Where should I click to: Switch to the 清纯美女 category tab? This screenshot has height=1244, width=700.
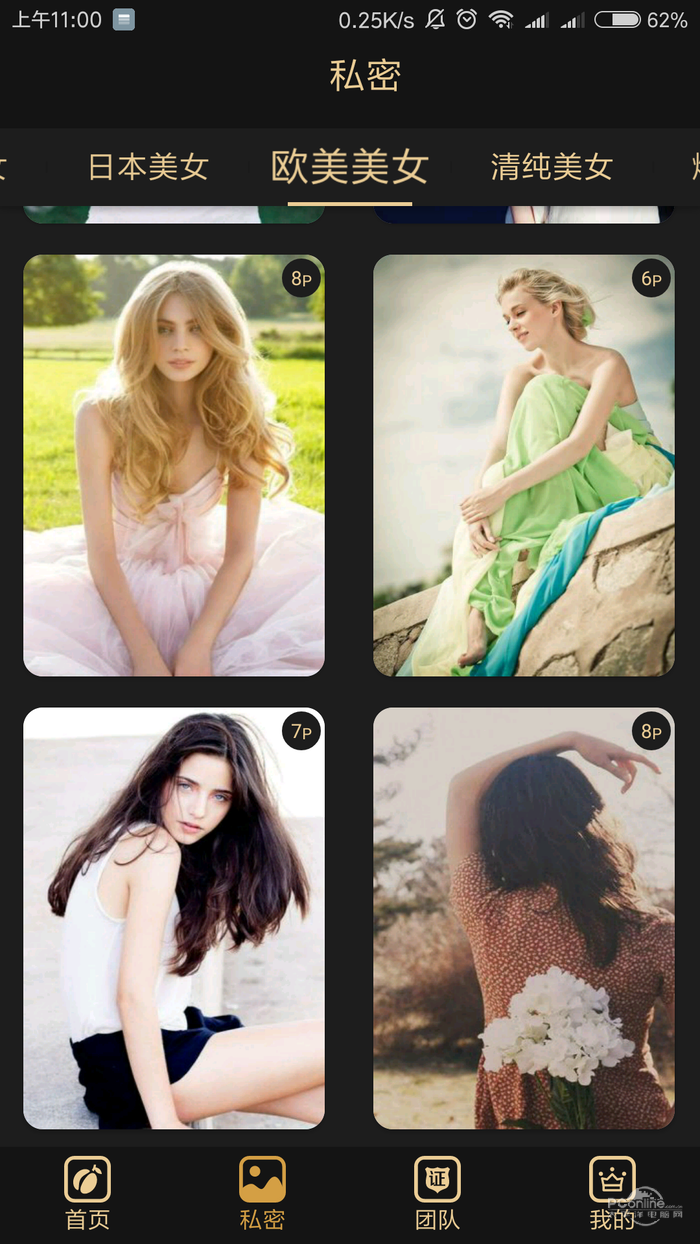pos(551,167)
